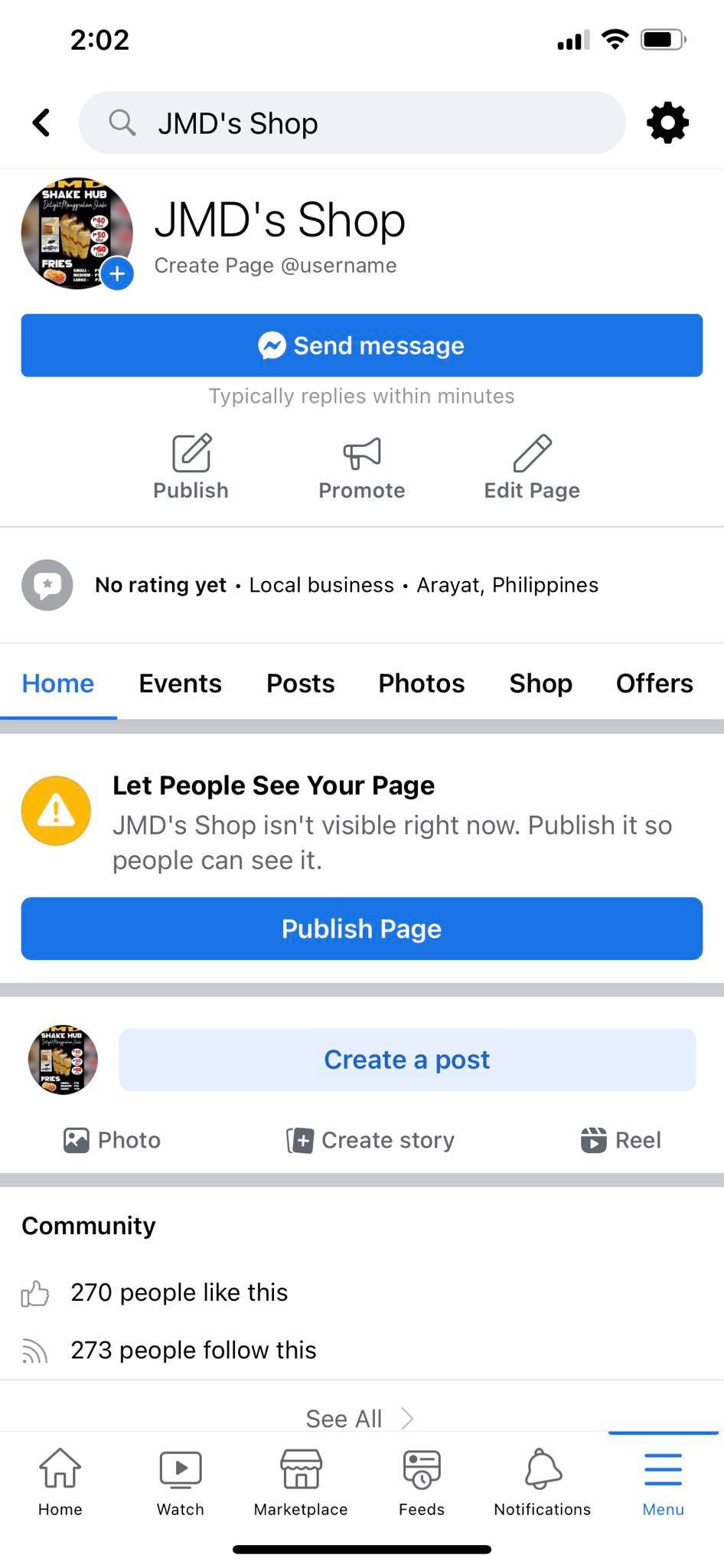Tap the Publish Page button
The width and height of the screenshot is (724, 1568).
point(361,929)
